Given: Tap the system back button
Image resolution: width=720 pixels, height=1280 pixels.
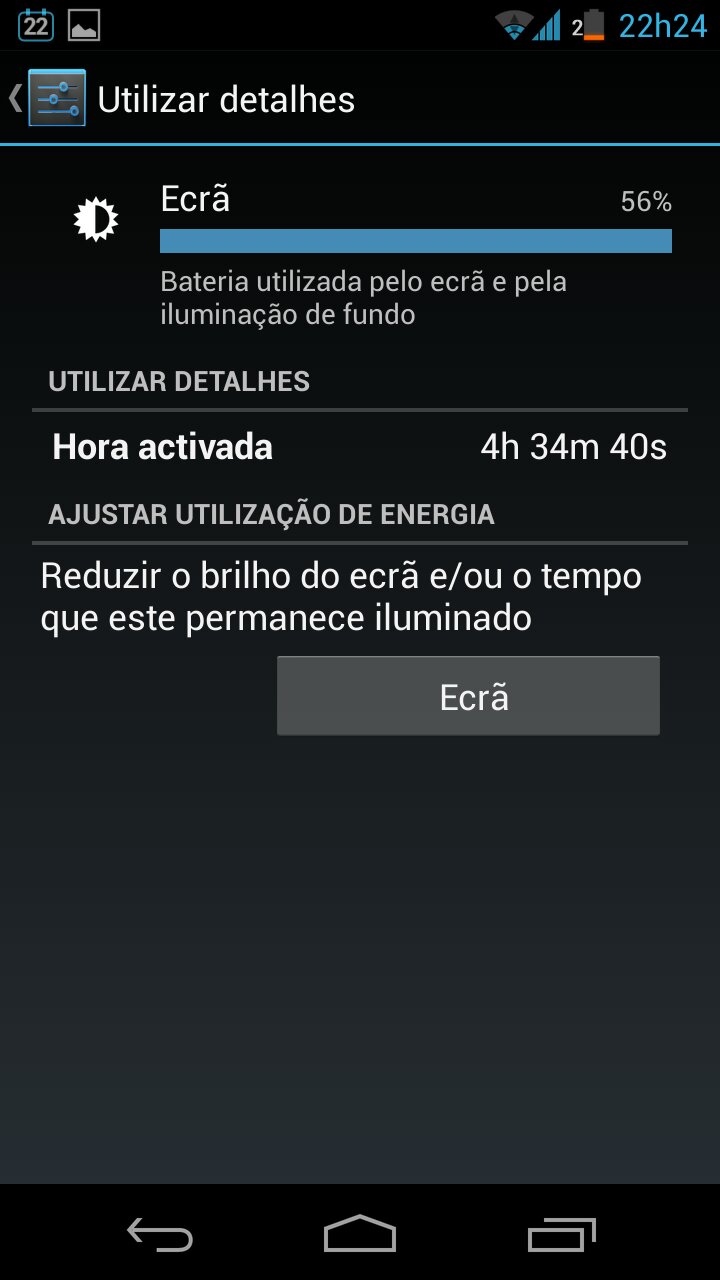Looking at the screenshot, I should click(x=160, y=1235).
